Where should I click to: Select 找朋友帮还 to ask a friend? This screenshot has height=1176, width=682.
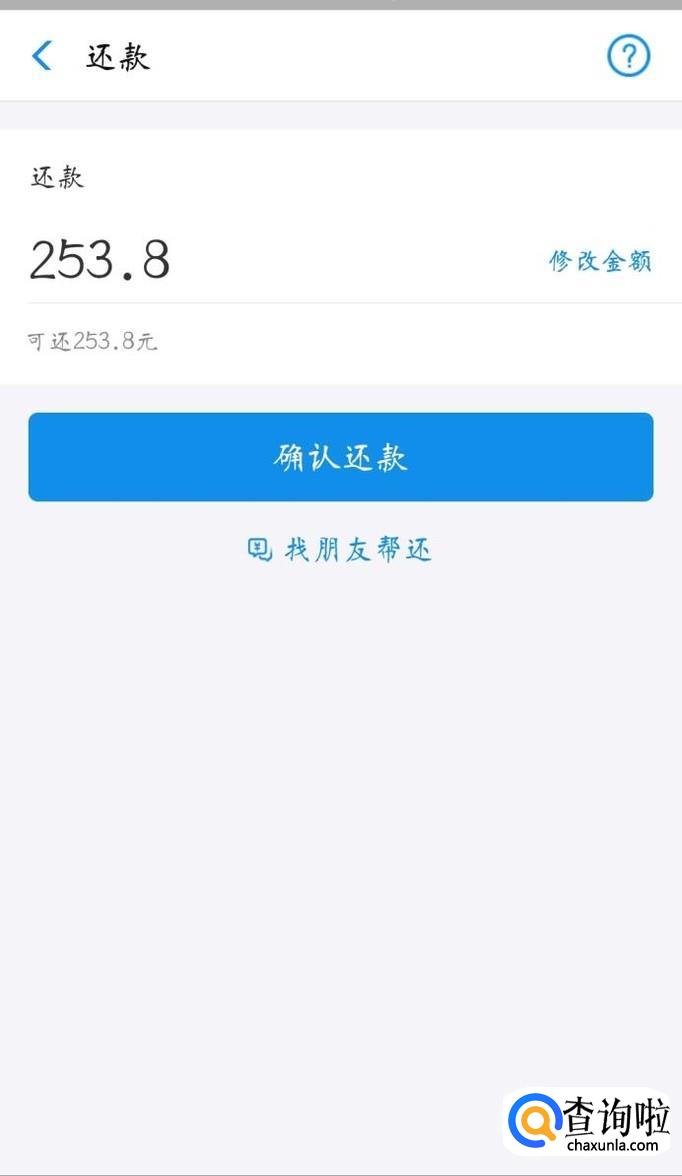click(340, 549)
